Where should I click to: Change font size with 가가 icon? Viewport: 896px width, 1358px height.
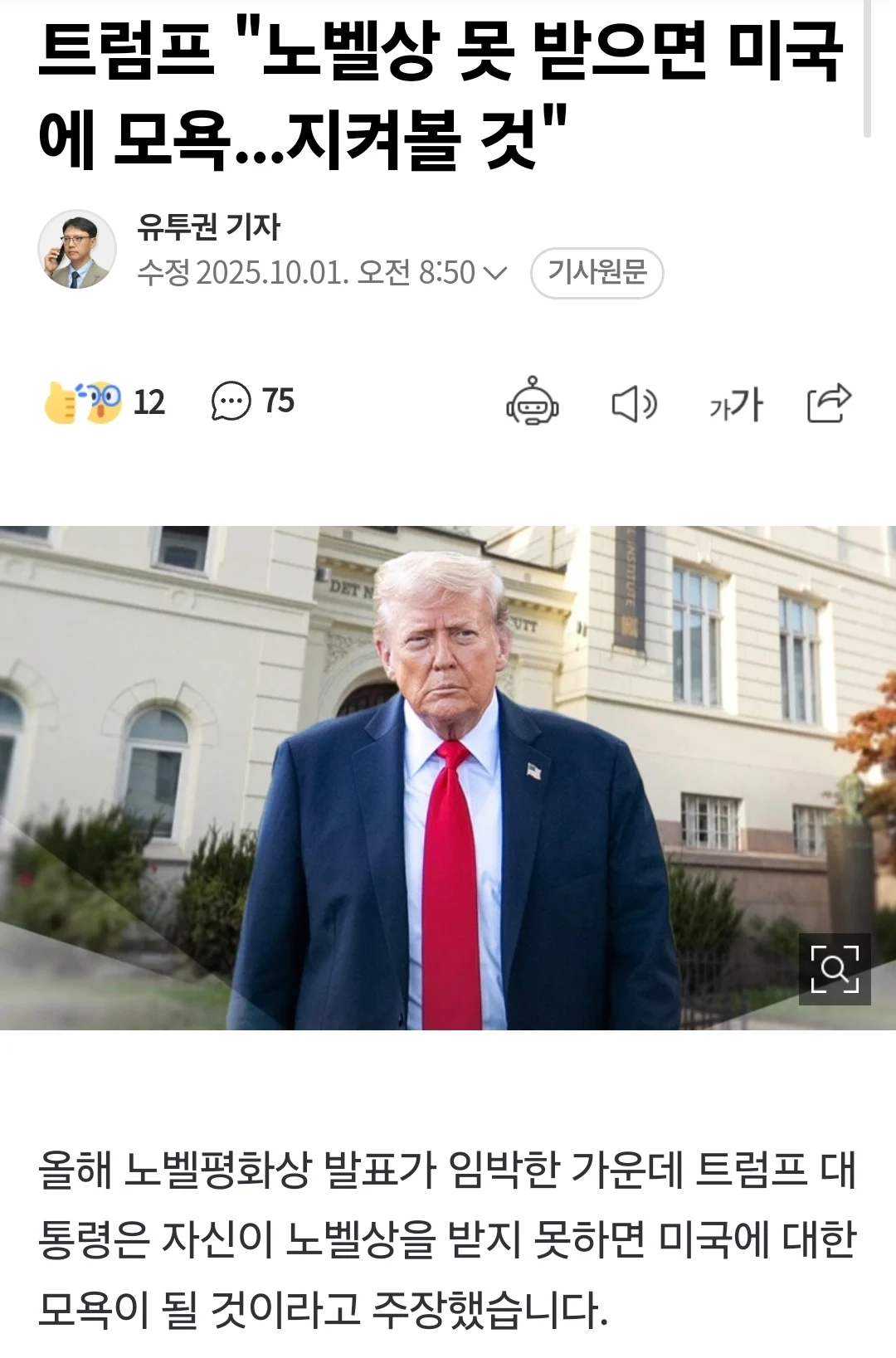(x=735, y=405)
